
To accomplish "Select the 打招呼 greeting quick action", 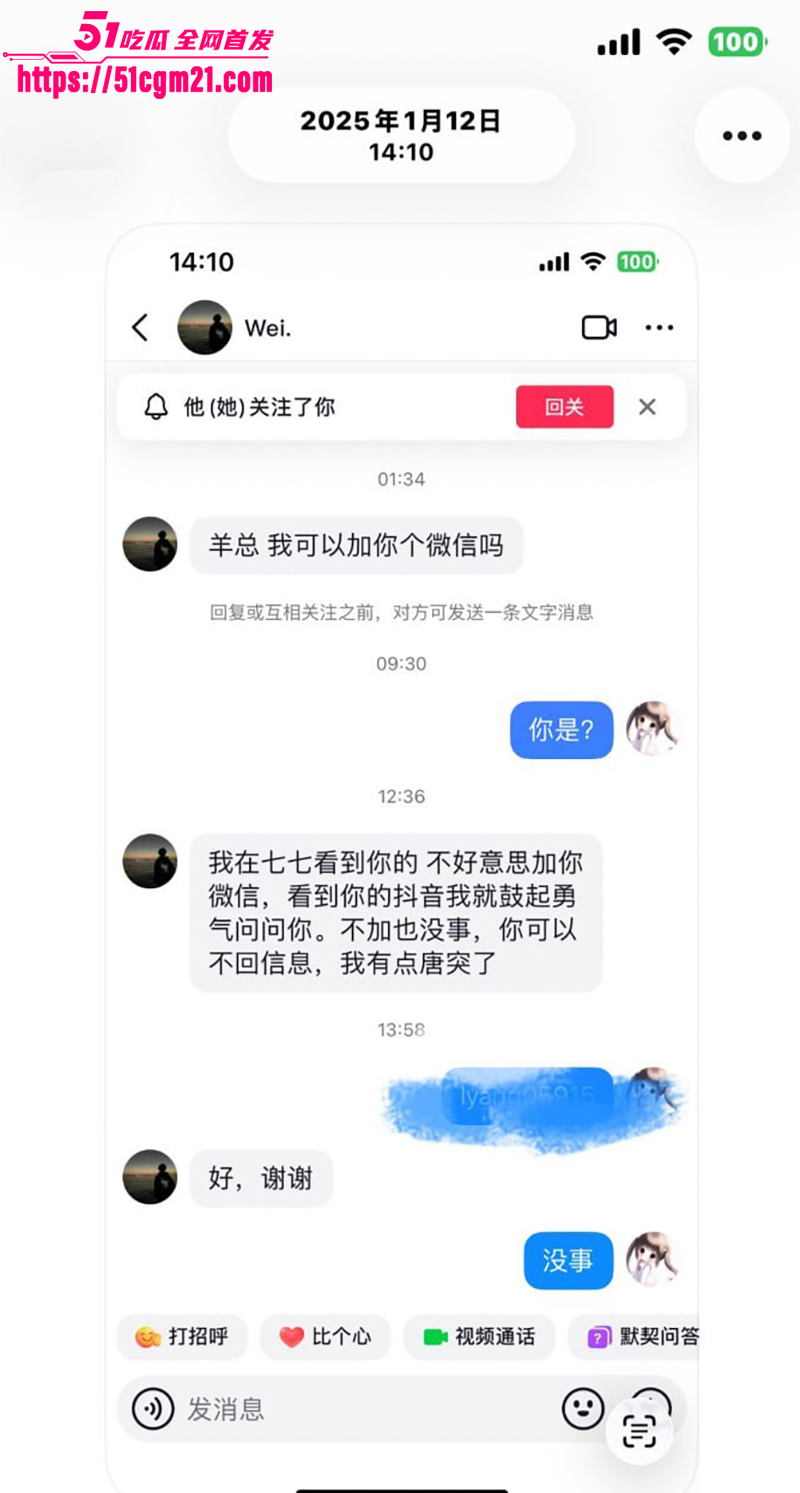I will pos(182,1337).
